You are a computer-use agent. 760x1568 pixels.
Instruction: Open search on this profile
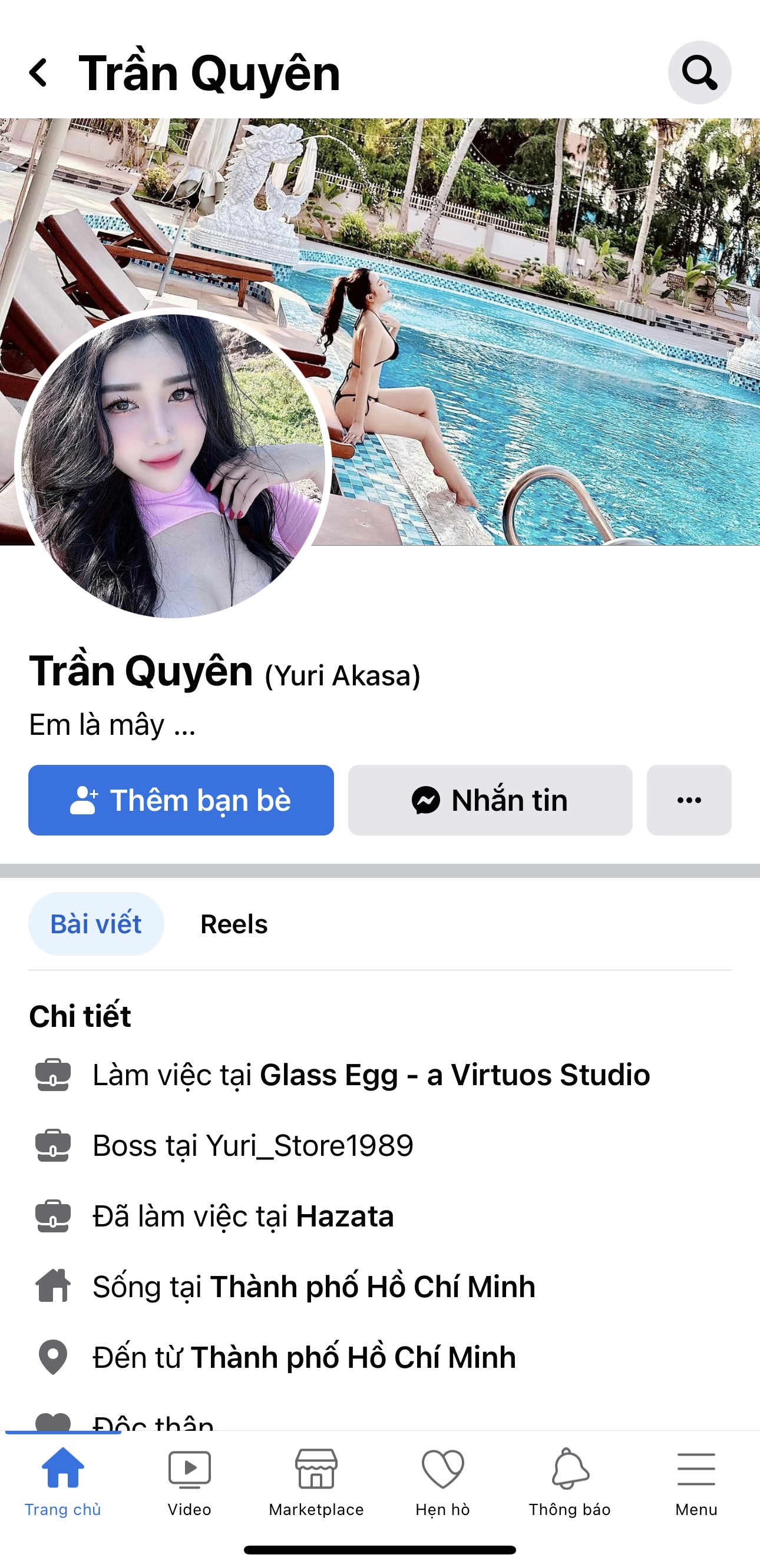click(x=699, y=72)
